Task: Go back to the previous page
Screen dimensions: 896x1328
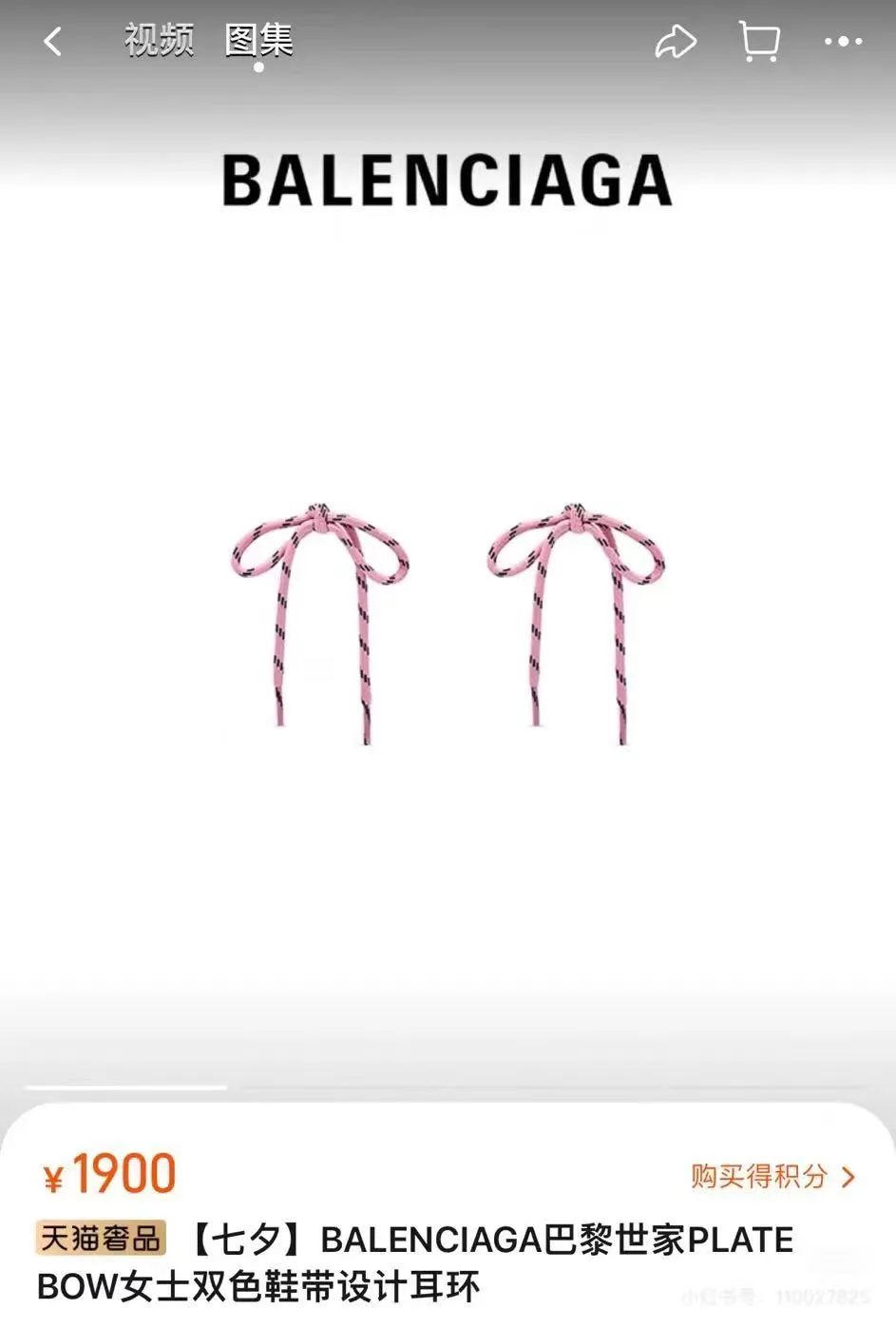Action: [53, 42]
